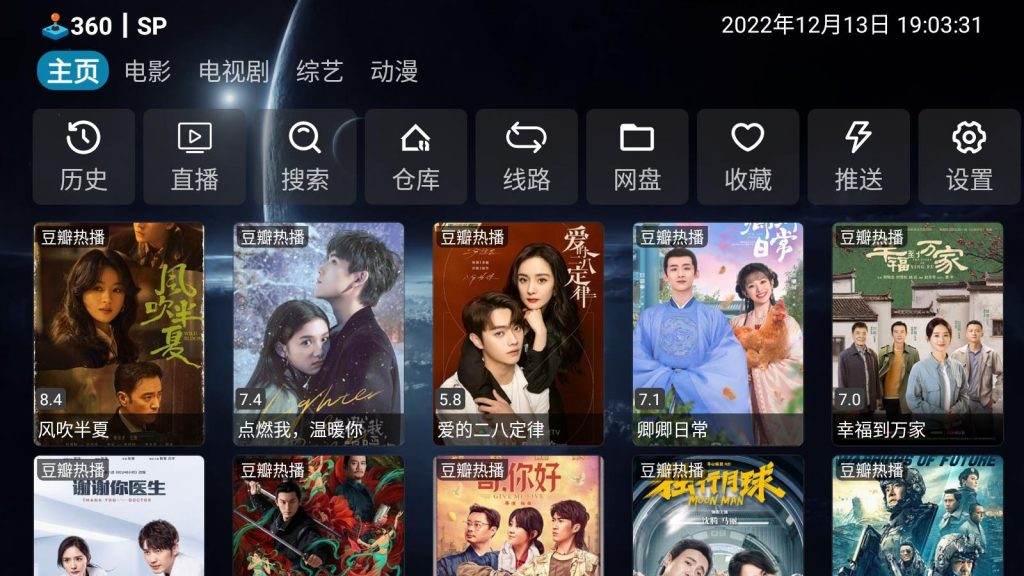This screenshot has height=576, width=1024.
Task: Open the 仓库 repository
Action: (416, 157)
